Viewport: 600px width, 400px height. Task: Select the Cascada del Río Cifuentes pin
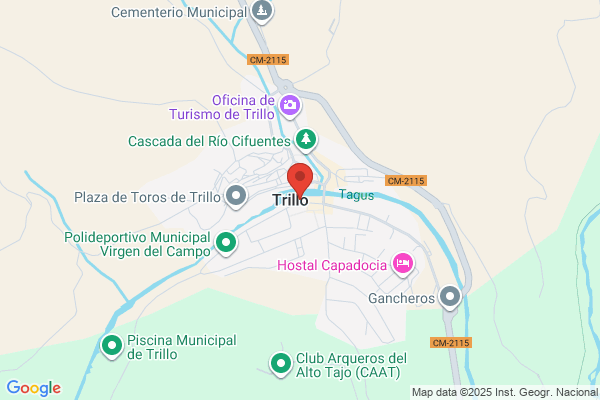306,140
